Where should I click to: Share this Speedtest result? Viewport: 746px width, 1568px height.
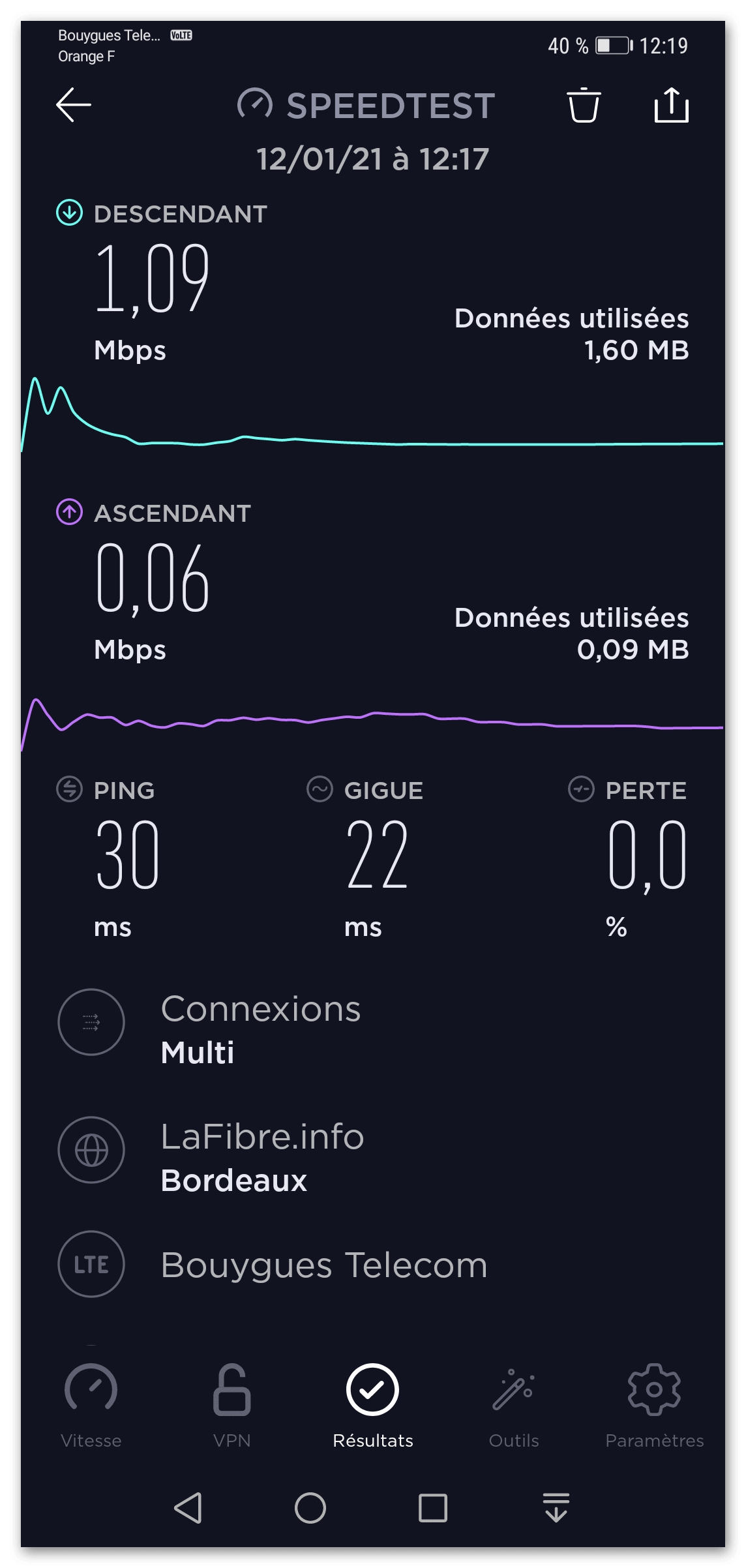[671, 104]
